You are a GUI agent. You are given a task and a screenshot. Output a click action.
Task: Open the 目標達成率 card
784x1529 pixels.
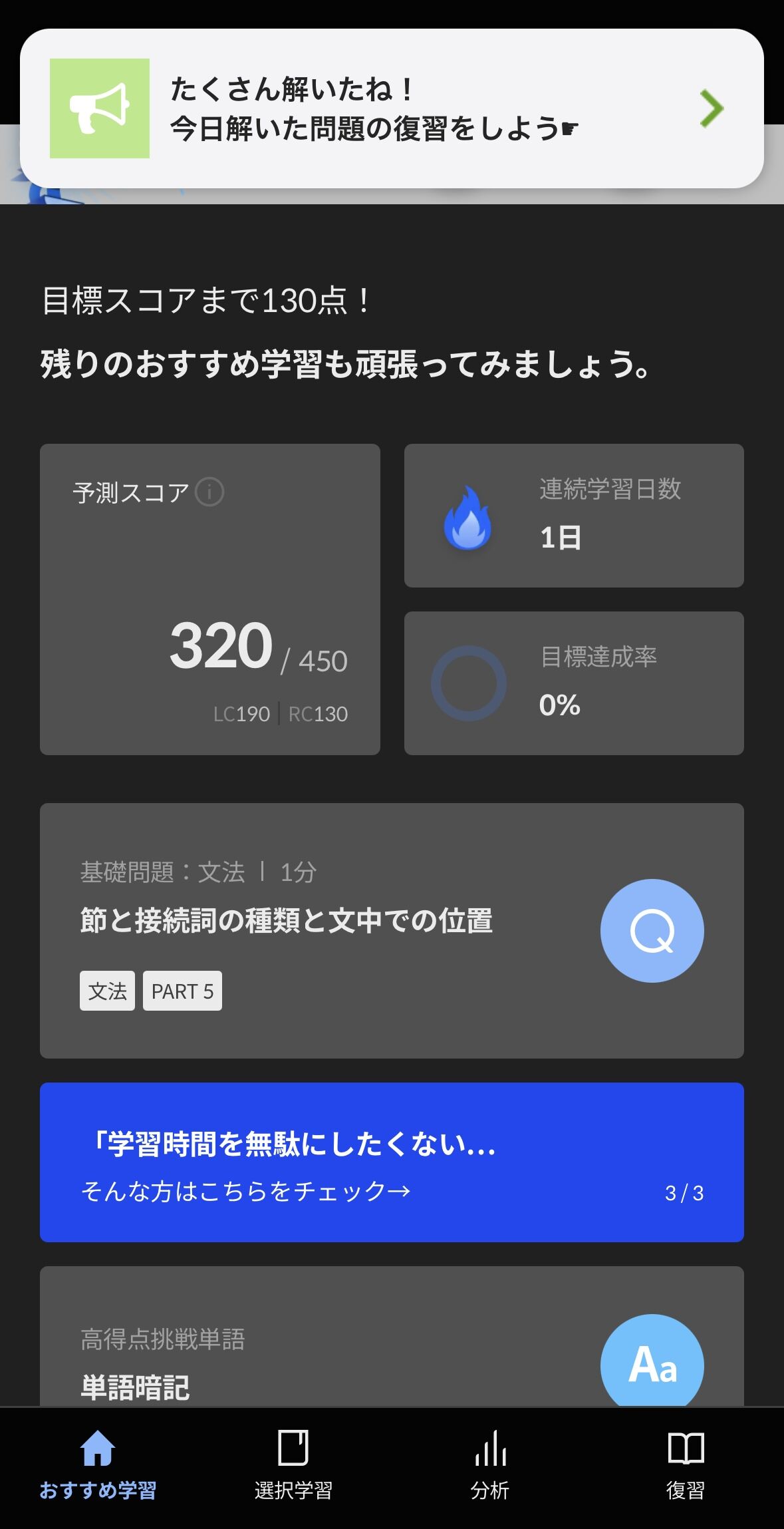tap(574, 683)
